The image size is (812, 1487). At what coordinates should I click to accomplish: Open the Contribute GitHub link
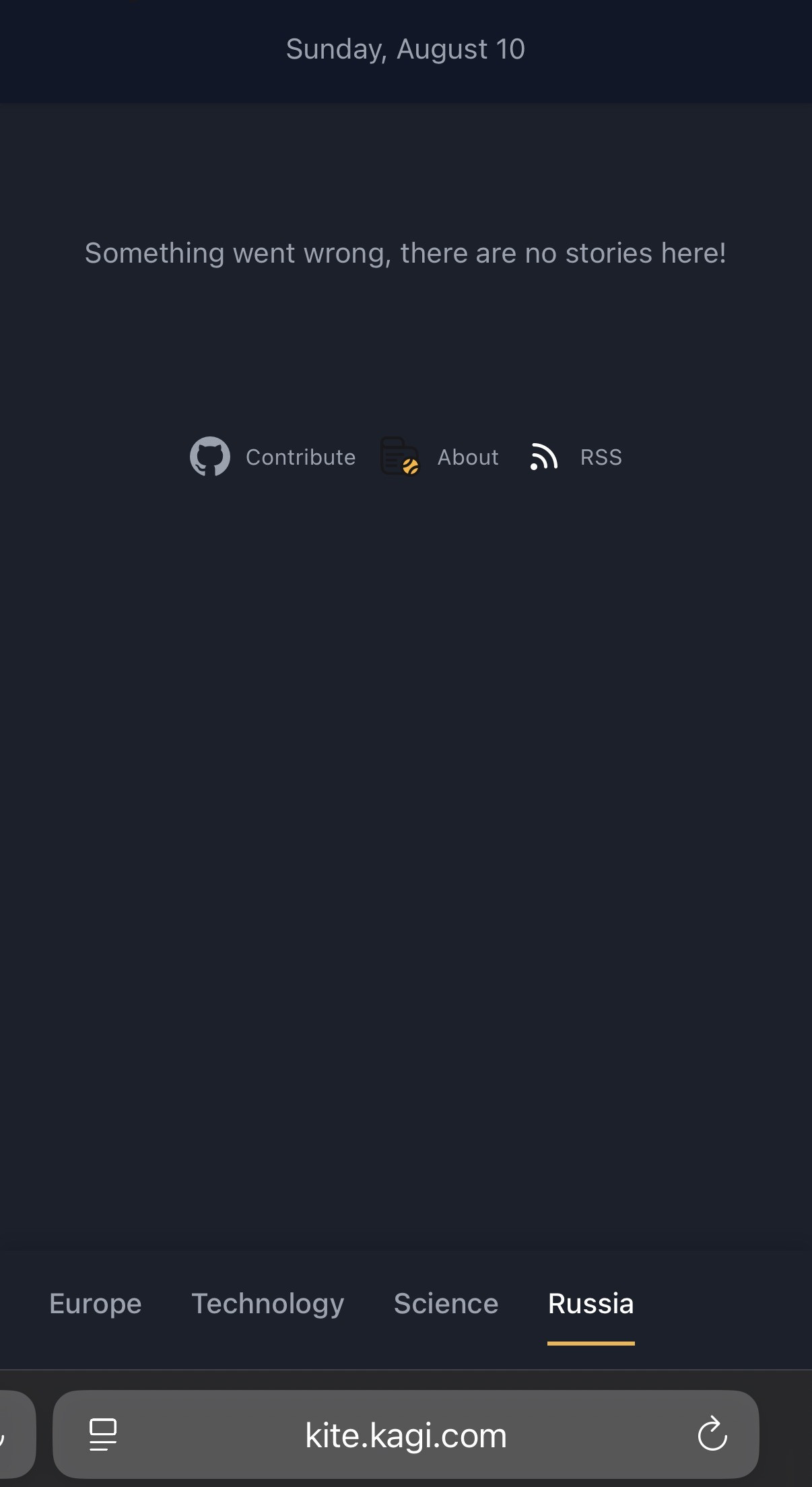[x=273, y=457]
